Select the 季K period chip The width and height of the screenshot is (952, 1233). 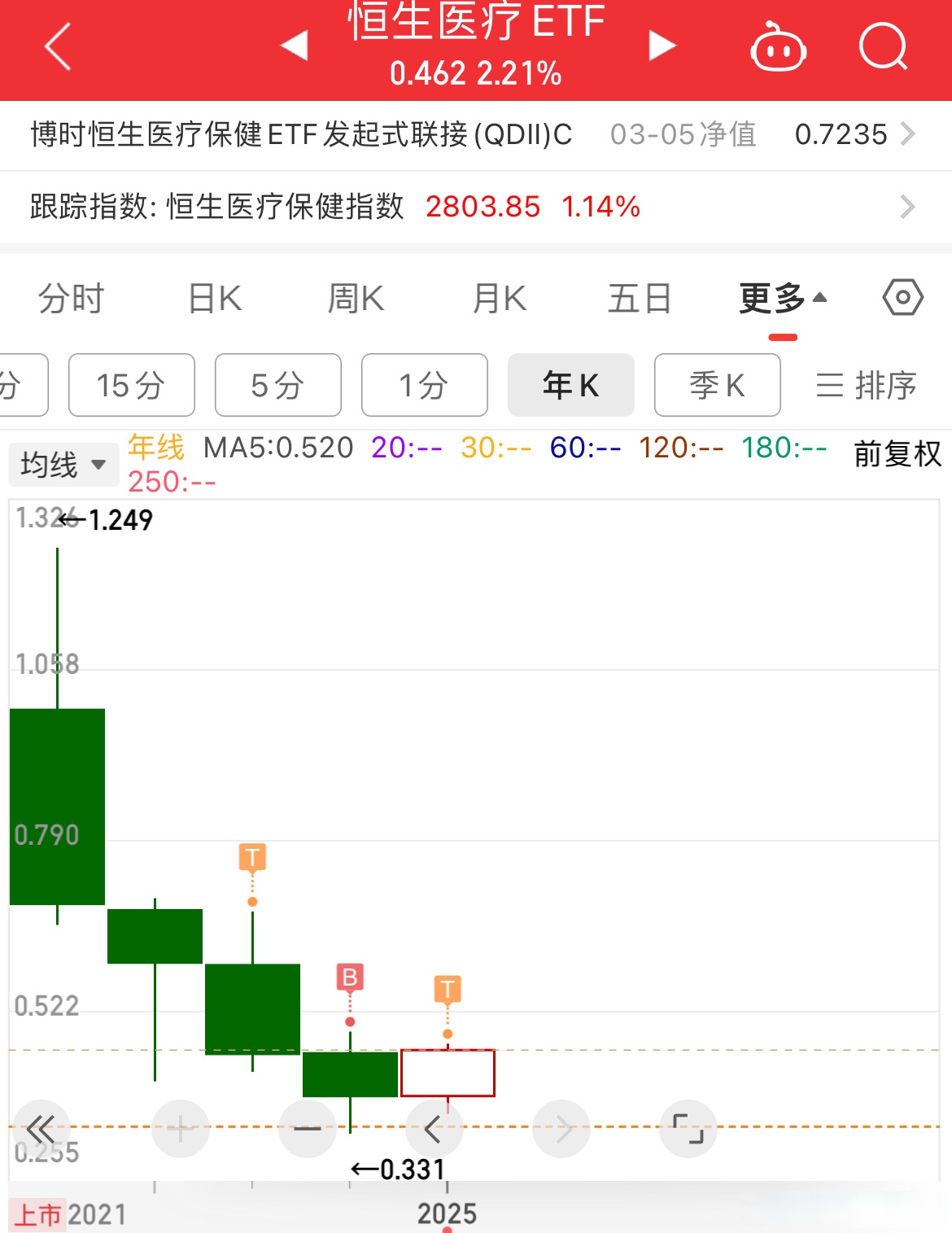point(717,385)
